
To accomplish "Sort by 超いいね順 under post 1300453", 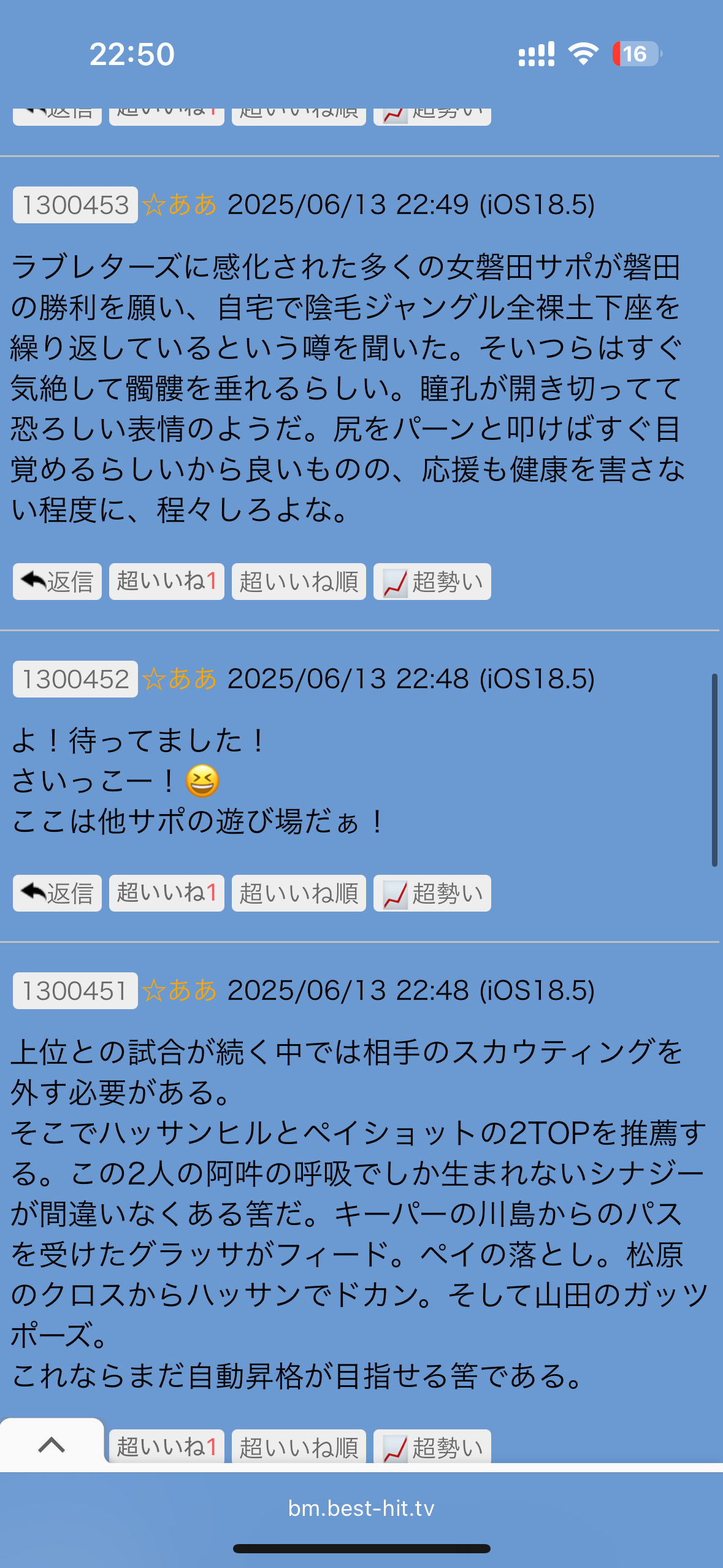I will click(x=299, y=581).
